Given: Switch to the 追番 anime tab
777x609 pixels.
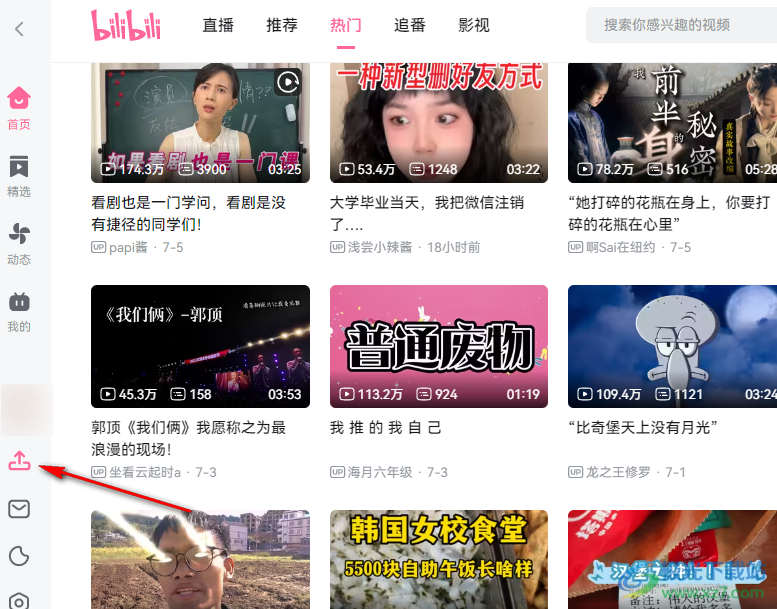Looking at the screenshot, I should coord(410,25).
